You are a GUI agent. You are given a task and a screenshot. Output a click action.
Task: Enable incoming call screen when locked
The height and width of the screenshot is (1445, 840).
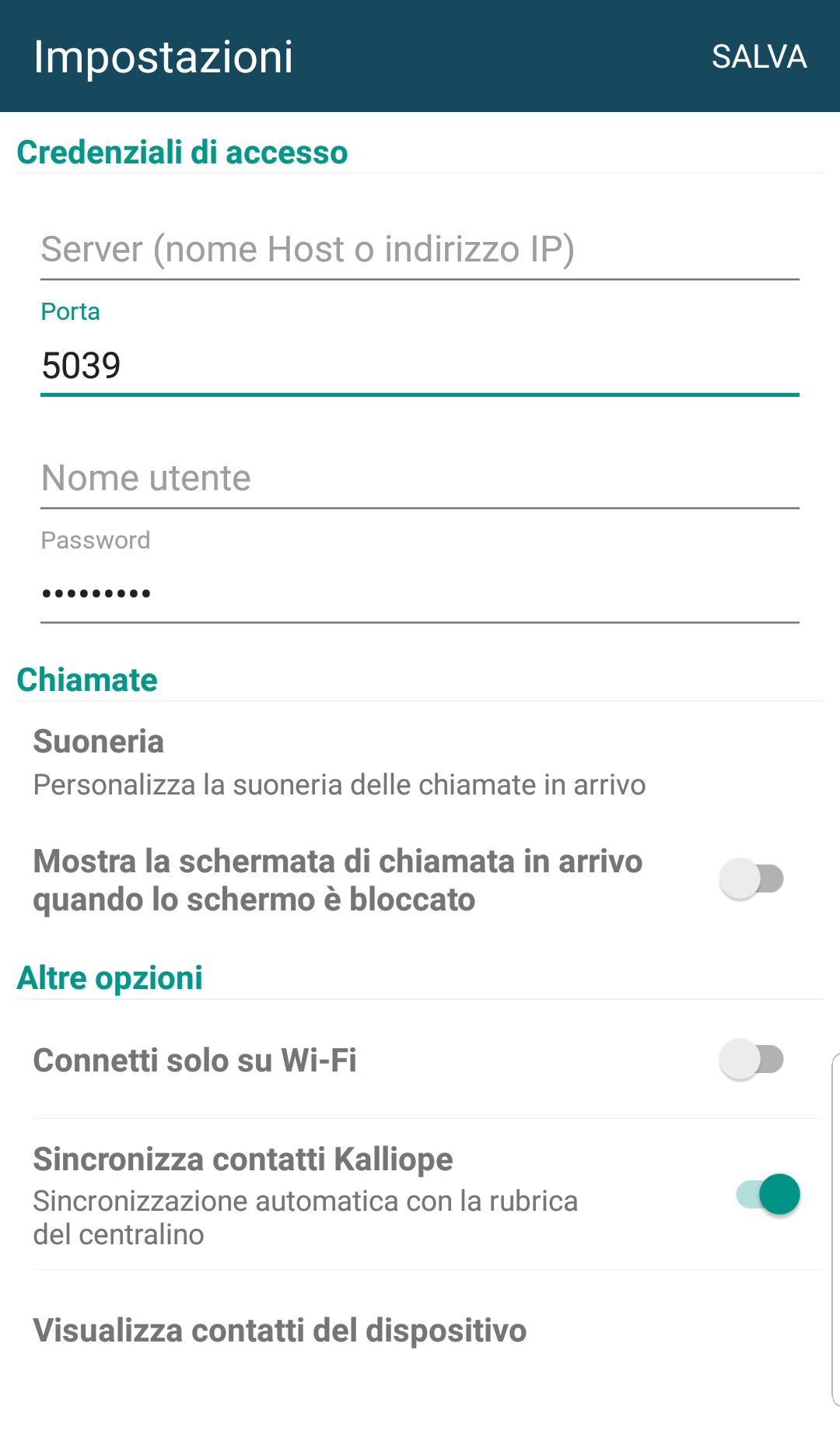coord(751,879)
